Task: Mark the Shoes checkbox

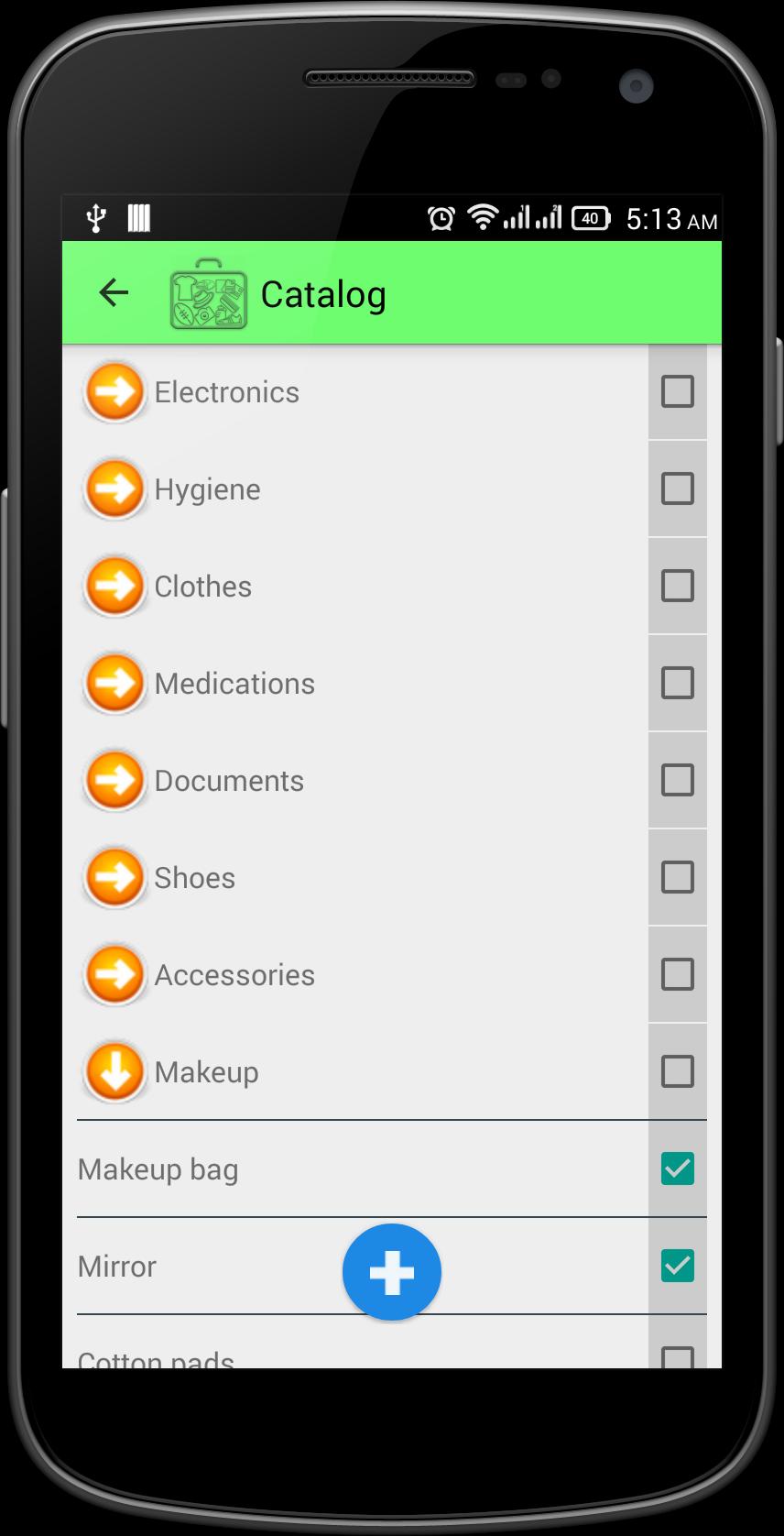Action: click(677, 878)
